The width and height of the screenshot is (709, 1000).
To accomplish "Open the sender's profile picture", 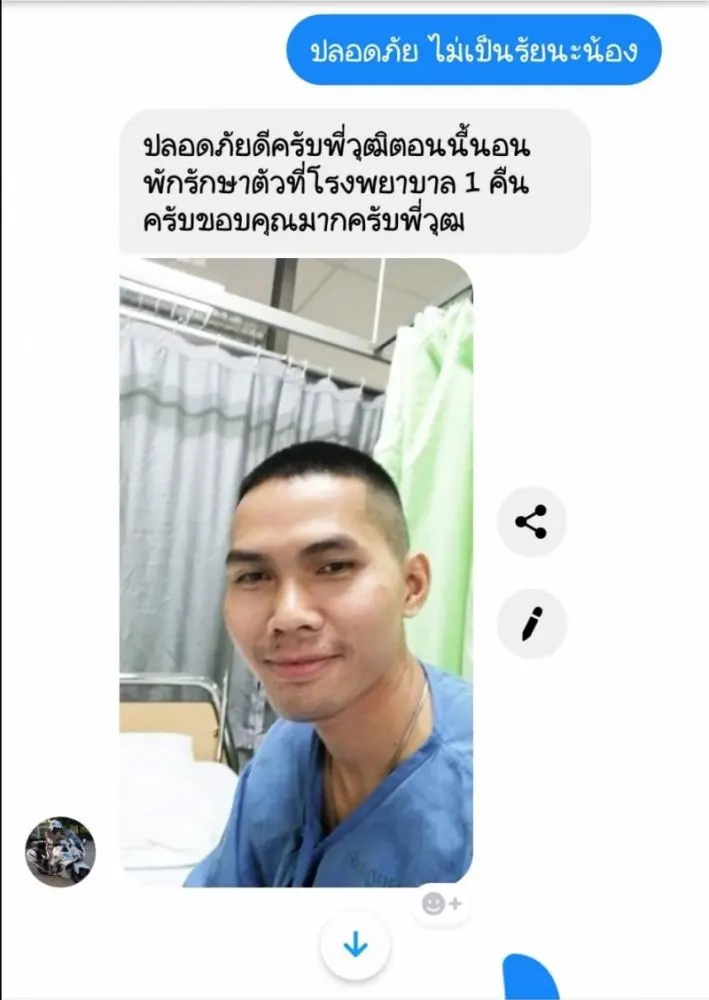I will pos(60,852).
